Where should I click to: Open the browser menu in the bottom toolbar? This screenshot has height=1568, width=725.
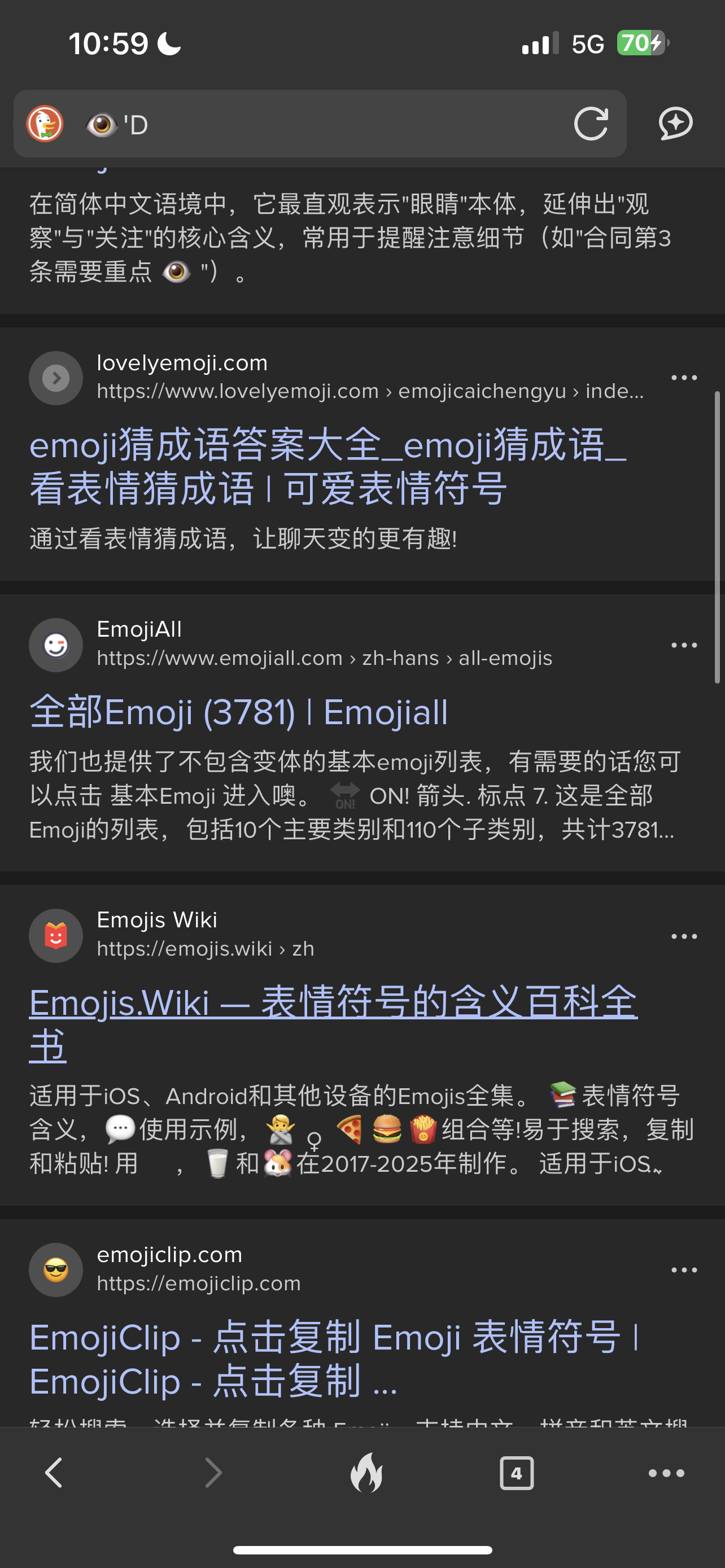pyautogui.click(x=667, y=1474)
